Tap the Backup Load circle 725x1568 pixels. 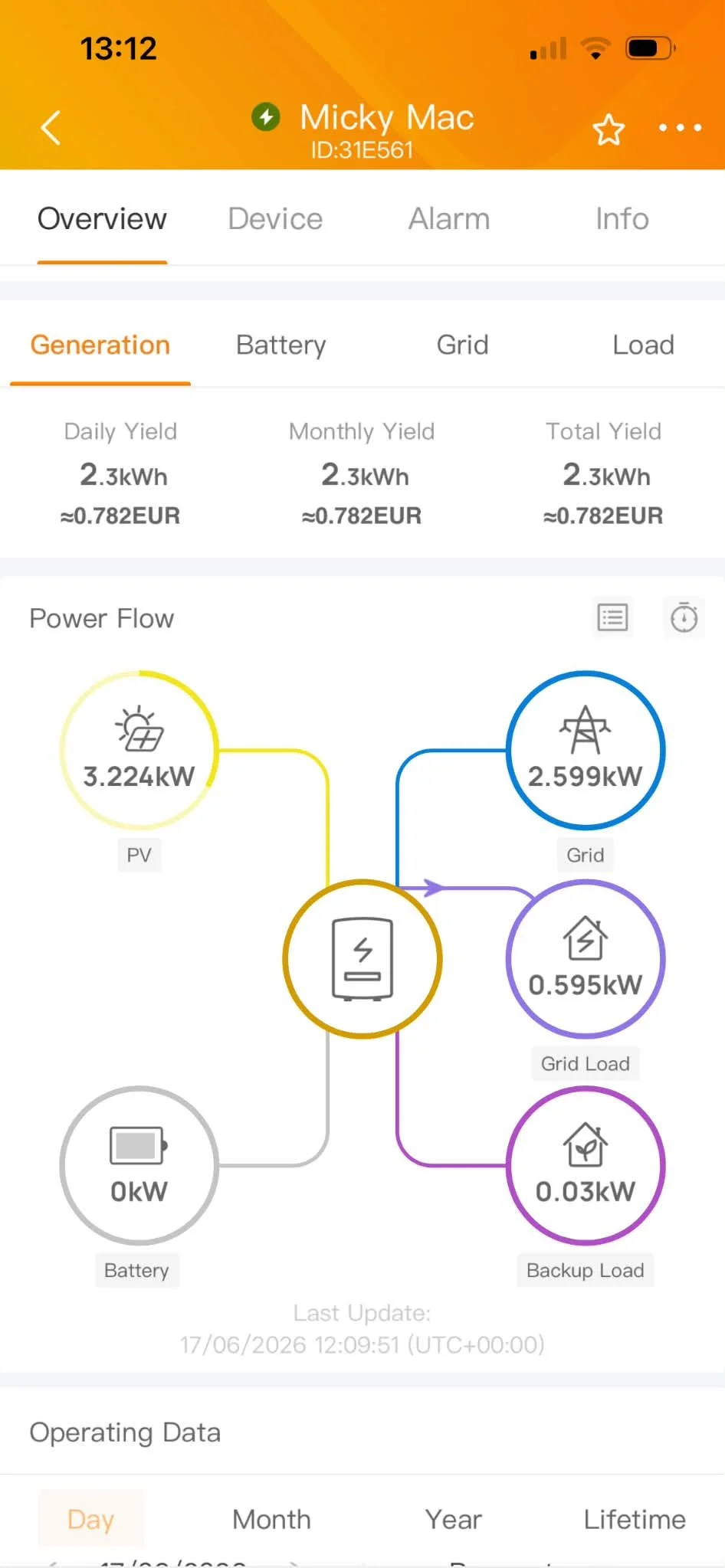coord(586,1165)
